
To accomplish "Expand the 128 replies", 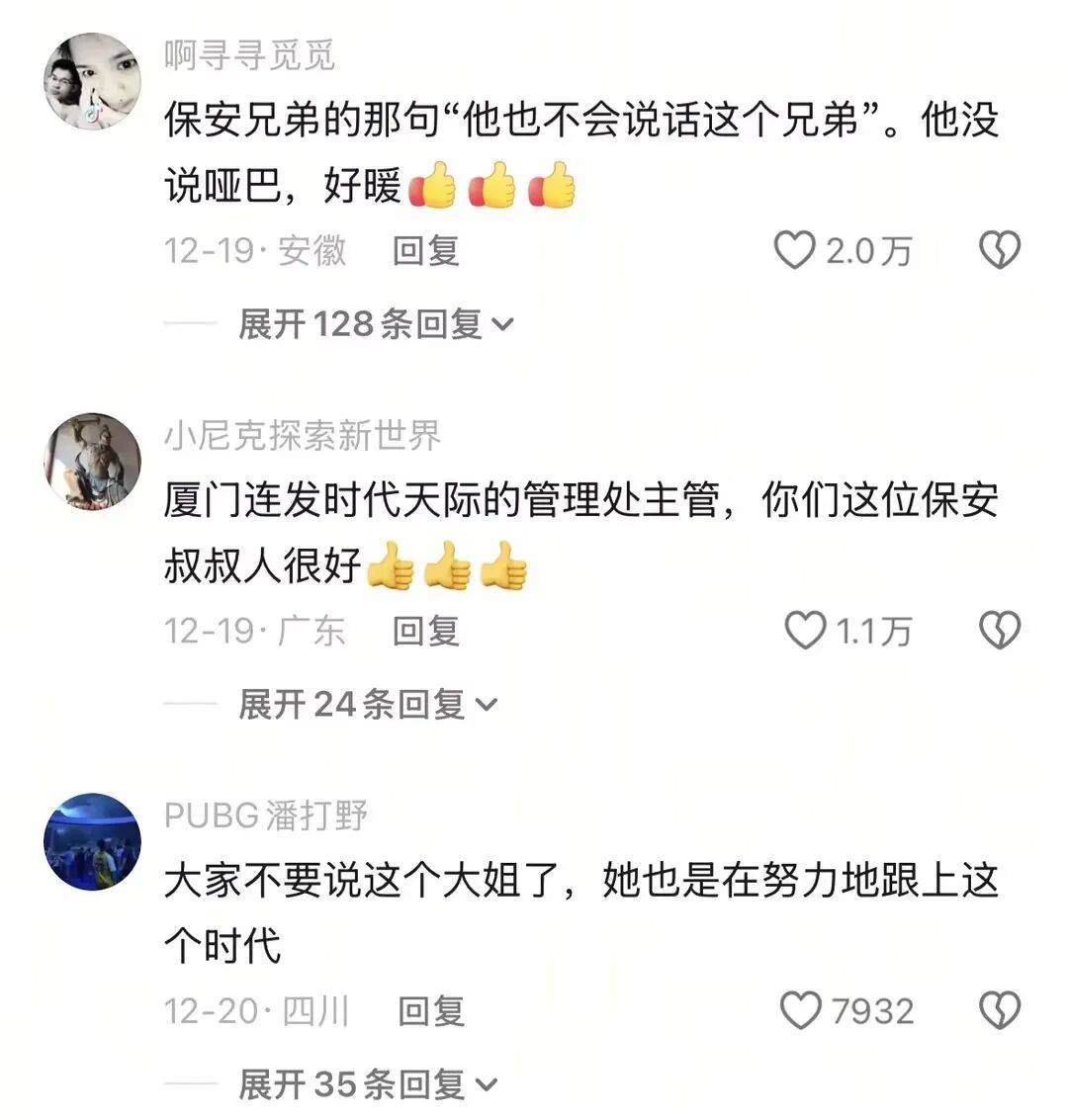I will [376, 324].
